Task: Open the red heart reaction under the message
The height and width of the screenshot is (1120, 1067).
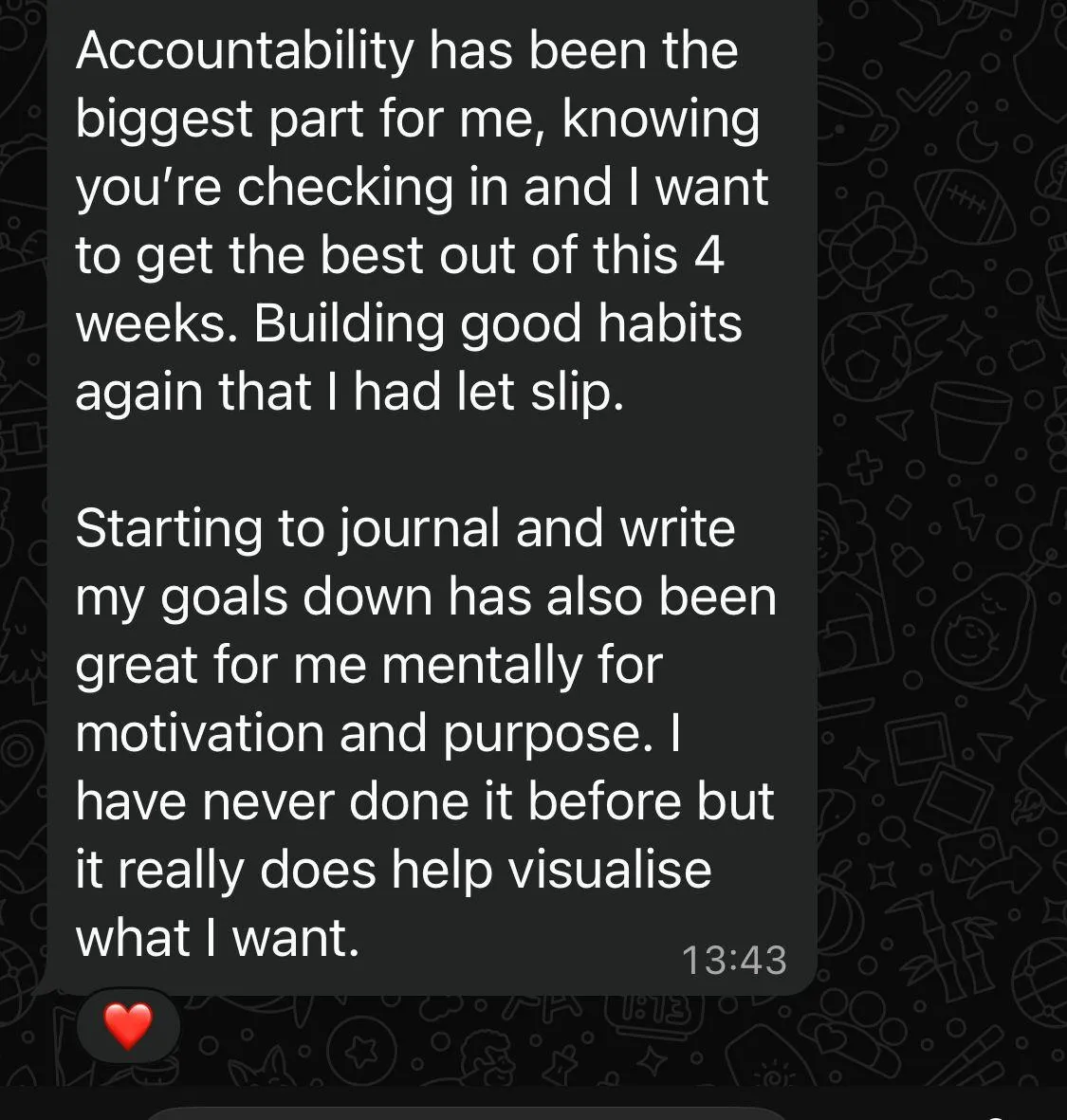Action: click(129, 1026)
